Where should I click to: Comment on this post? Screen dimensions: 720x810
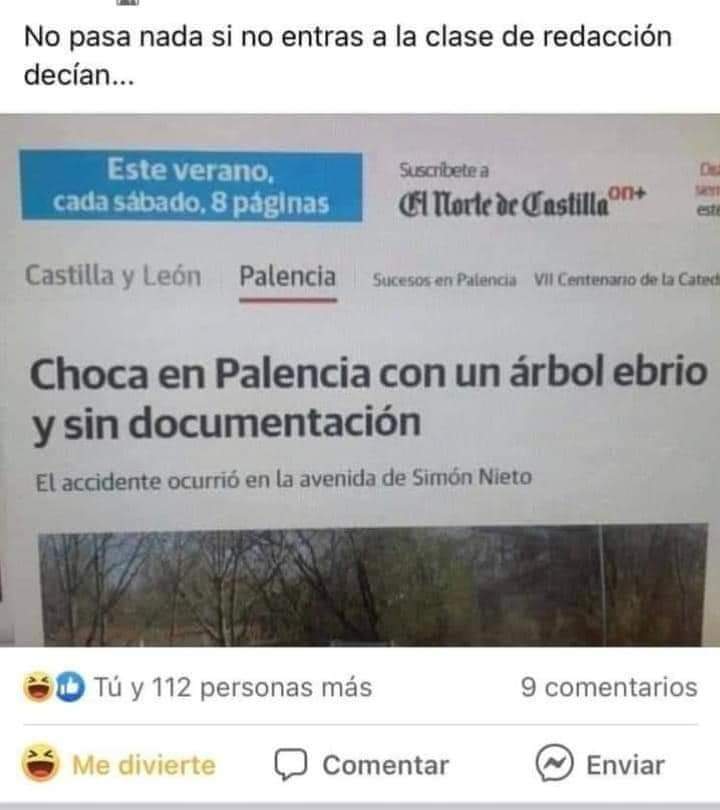click(x=362, y=765)
